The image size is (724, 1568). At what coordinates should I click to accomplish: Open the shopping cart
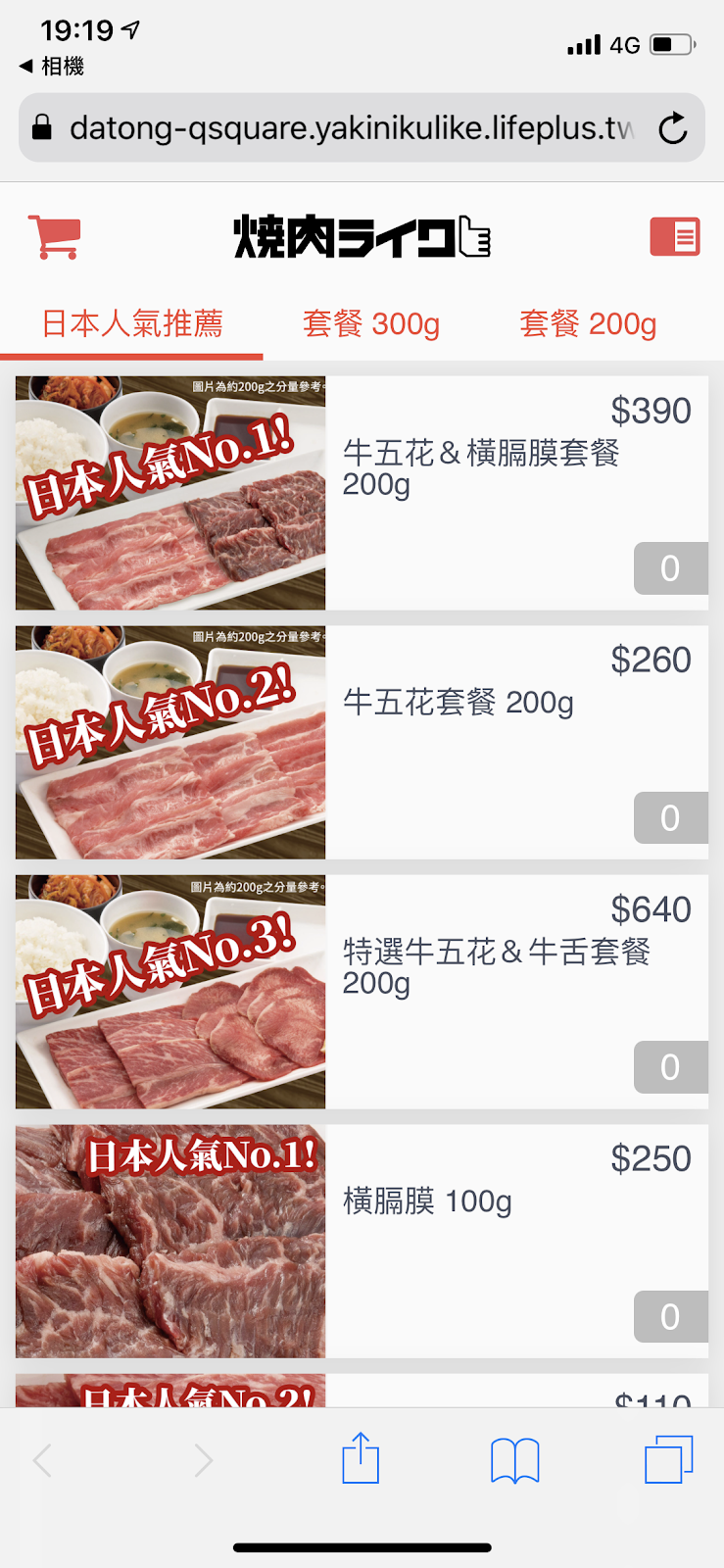[55, 236]
